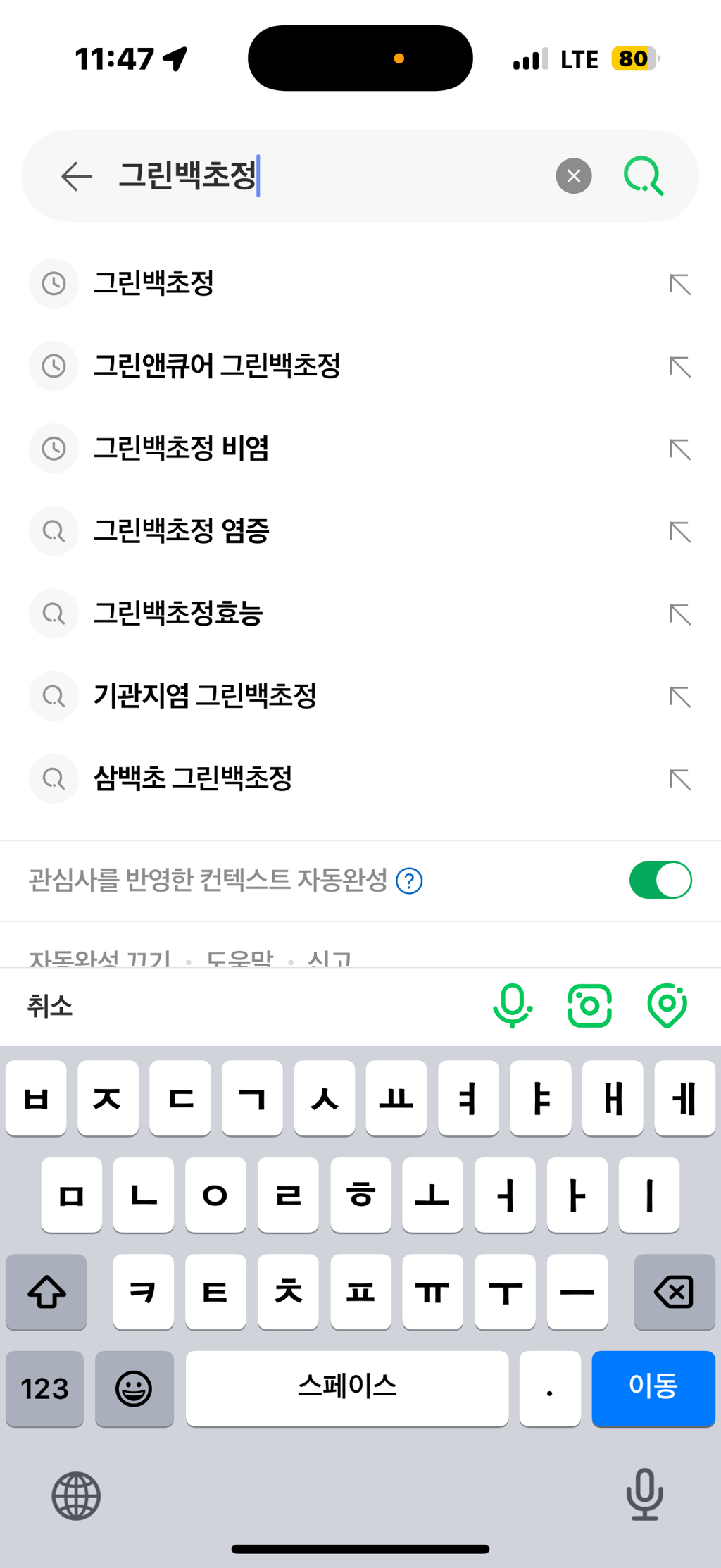Screen dimensions: 721x1568
Task: Insert 그린앤큐어 그린백초정 using its arrow icon
Action: [680, 366]
